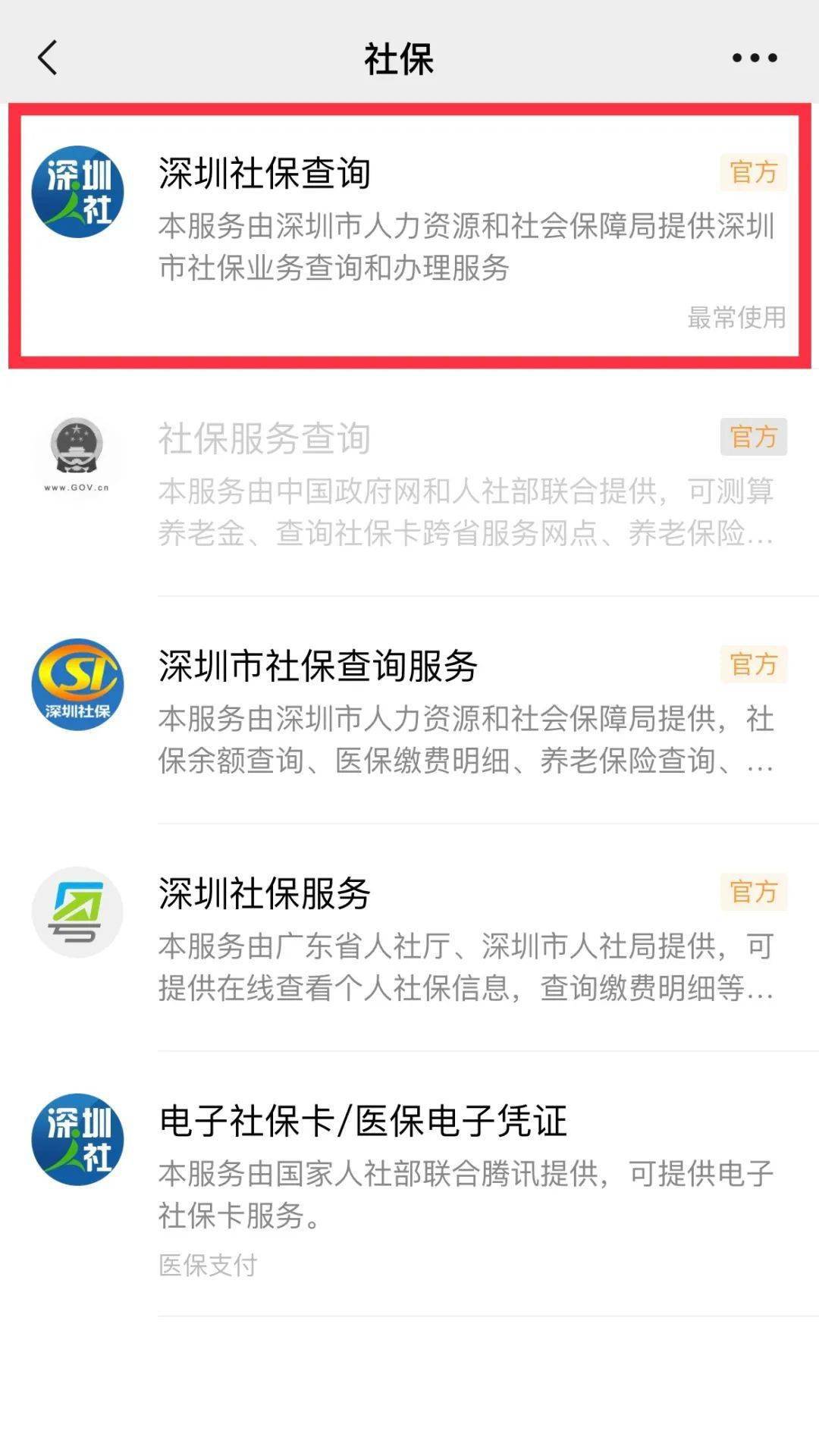This screenshot has height=1456, width=819.
Task: Select the 社保服务查询 service row
Action: pyautogui.click(x=409, y=482)
